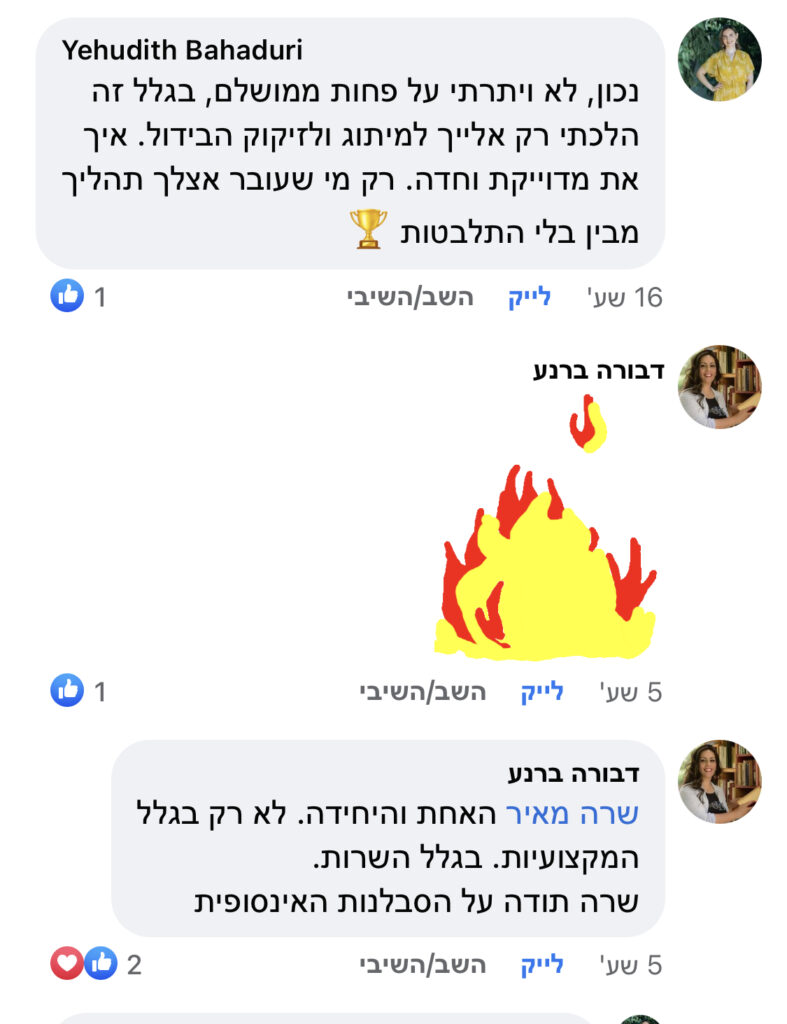View reactions on Yehudith Bahaduri's comment
This screenshot has height=1024, width=787.
pos(78,297)
